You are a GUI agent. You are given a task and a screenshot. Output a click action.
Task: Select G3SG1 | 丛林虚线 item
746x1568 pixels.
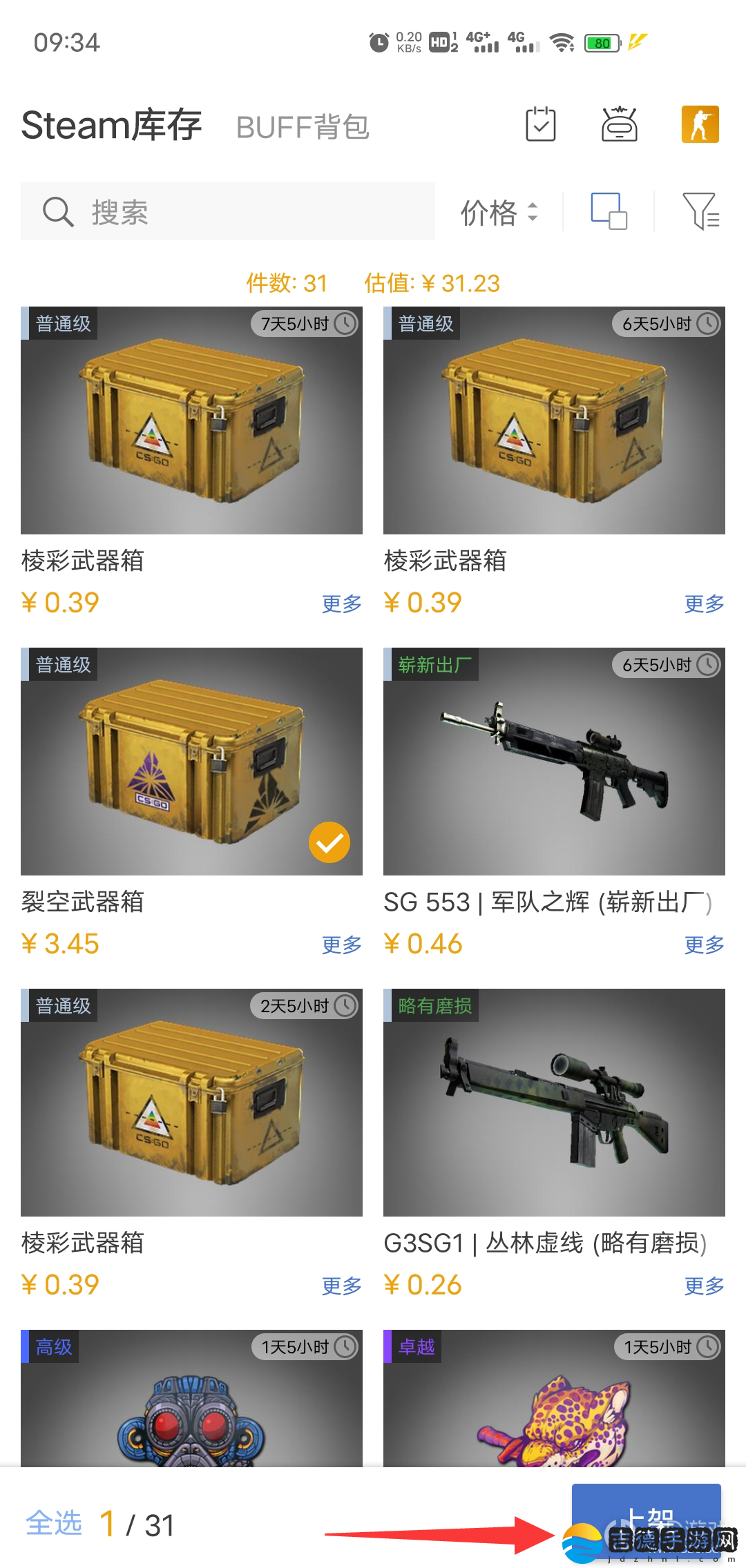[x=554, y=1102]
